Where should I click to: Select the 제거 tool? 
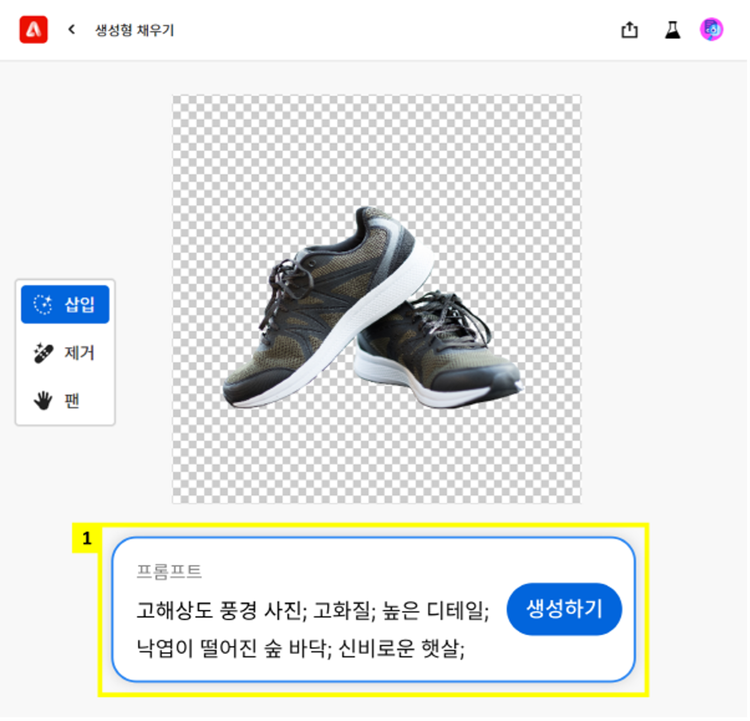click(x=65, y=353)
